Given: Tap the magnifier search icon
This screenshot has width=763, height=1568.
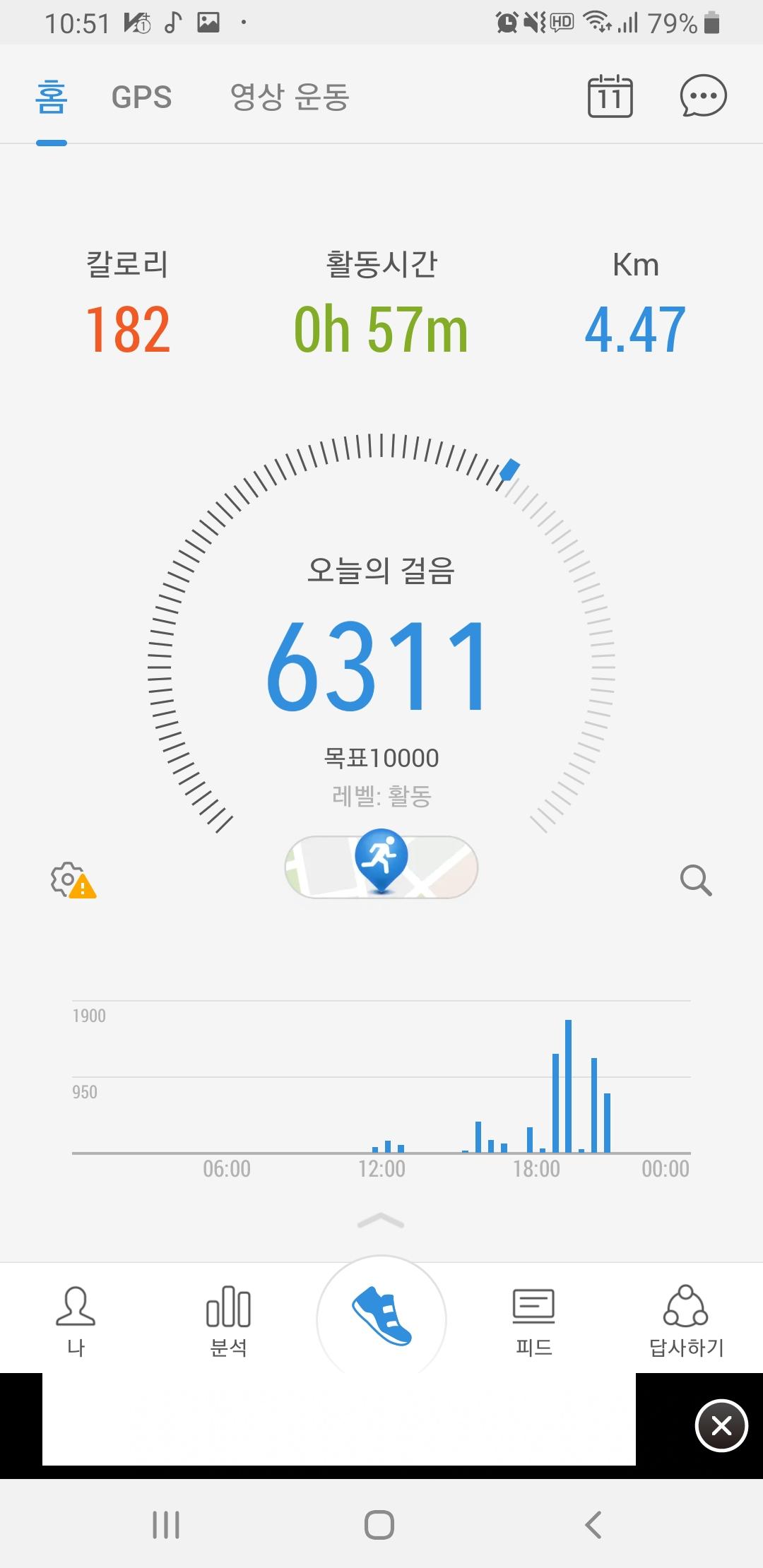Looking at the screenshot, I should coord(695,880).
